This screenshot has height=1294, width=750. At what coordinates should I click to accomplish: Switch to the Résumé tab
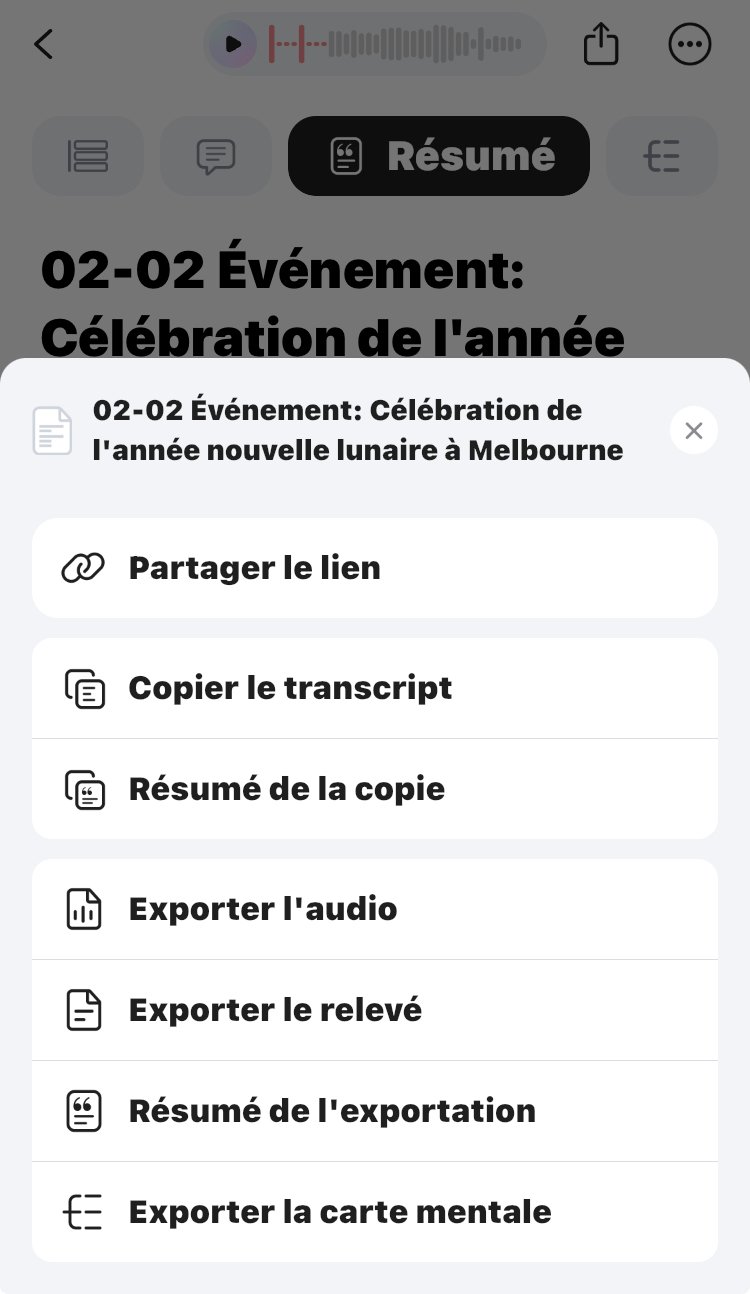click(439, 156)
